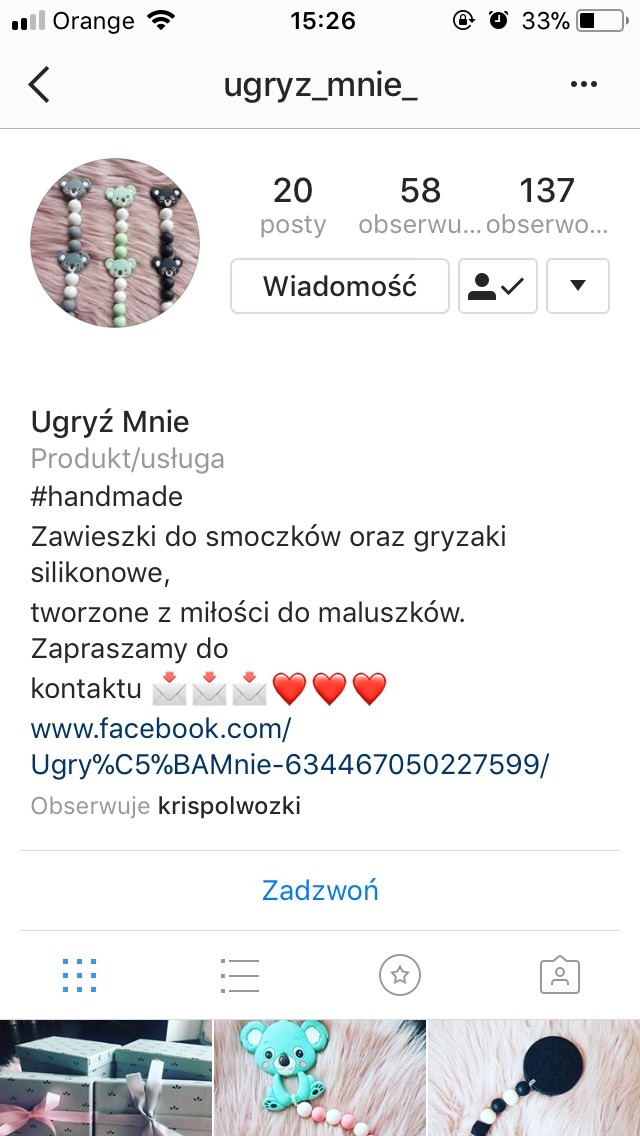Open the starred posts tab
Viewport: 640px width, 1136px height.
[x=400, y=974]
